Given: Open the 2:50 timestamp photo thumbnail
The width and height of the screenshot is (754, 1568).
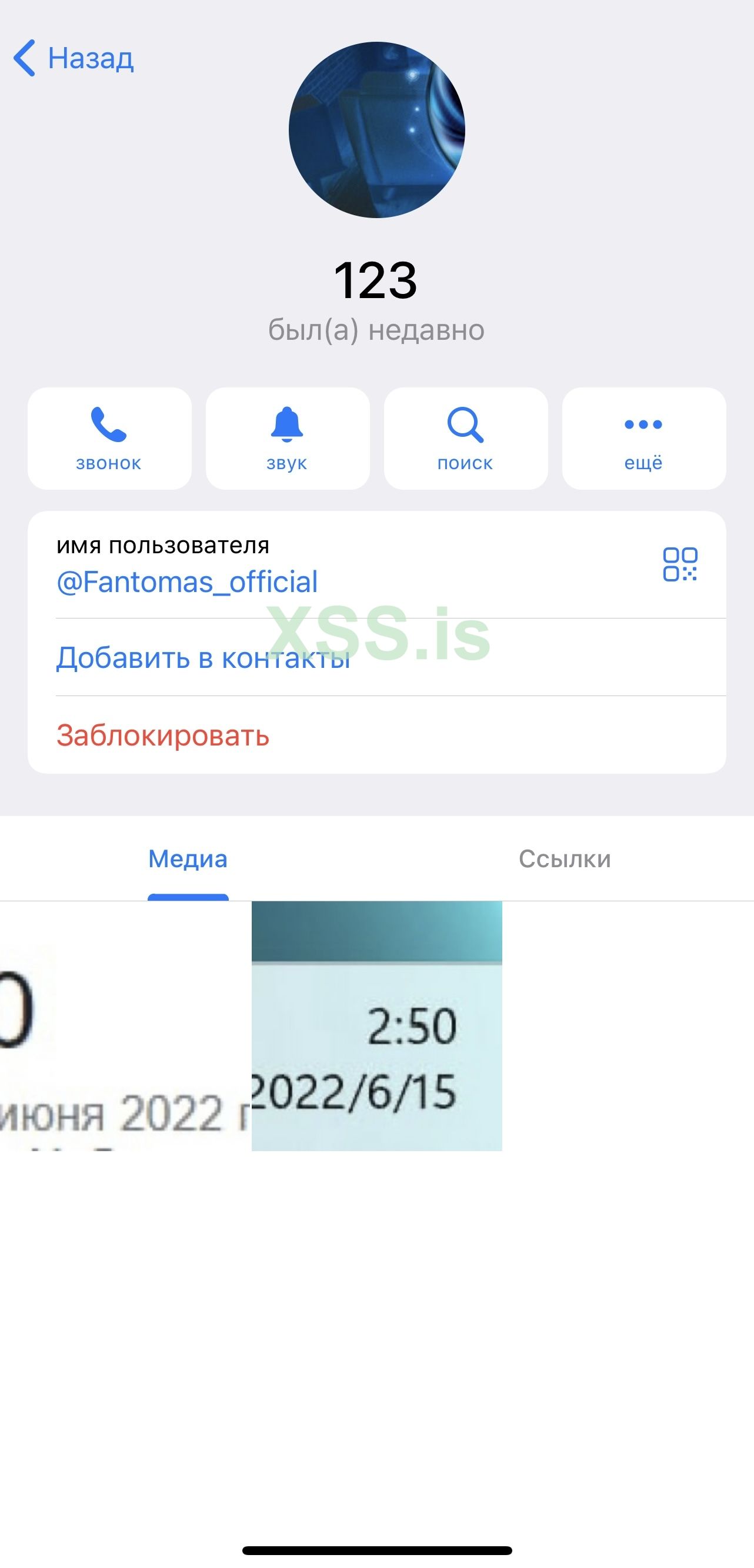Looking at the screenshot, I should click(376, 1029).
